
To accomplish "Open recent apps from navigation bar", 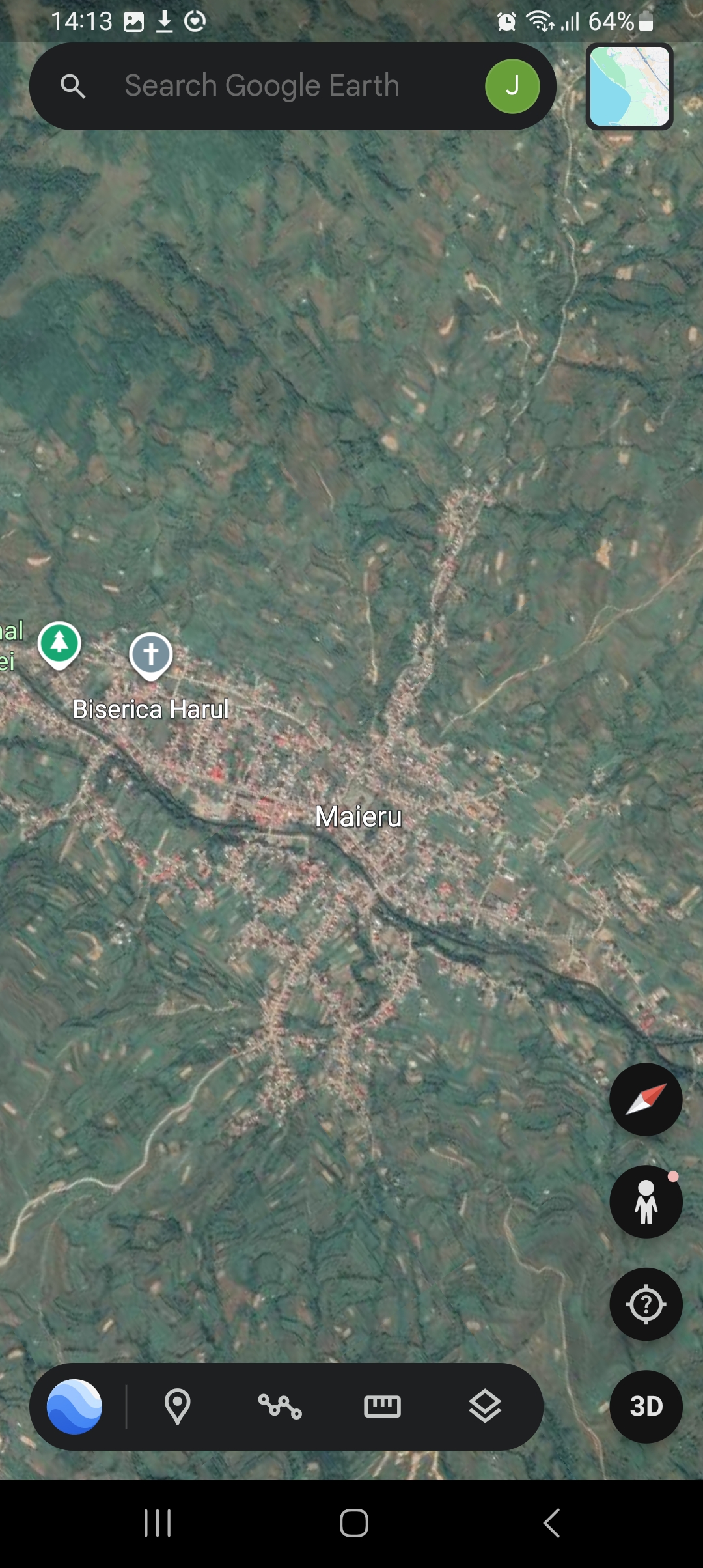I will click(158, 1523).
